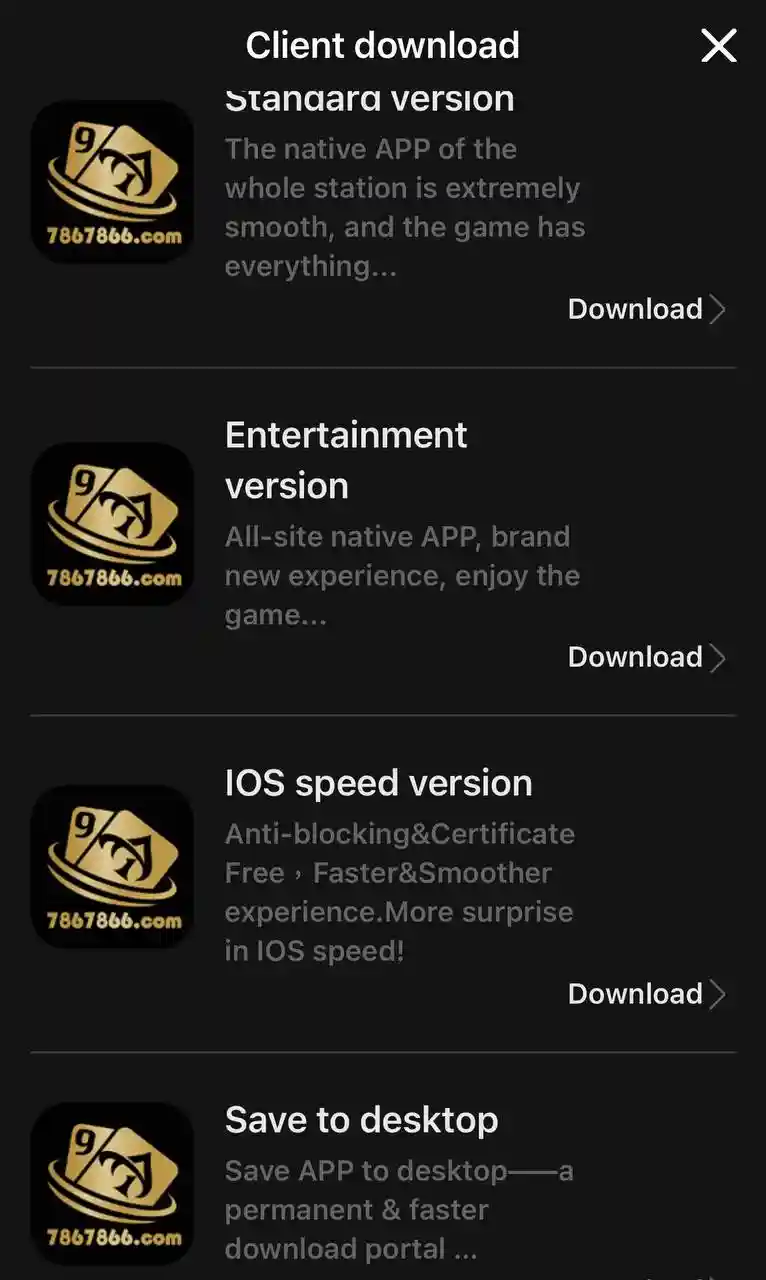Click the chevron after Entertainment version Download
766x1280 pixels.
click(719, 657)
